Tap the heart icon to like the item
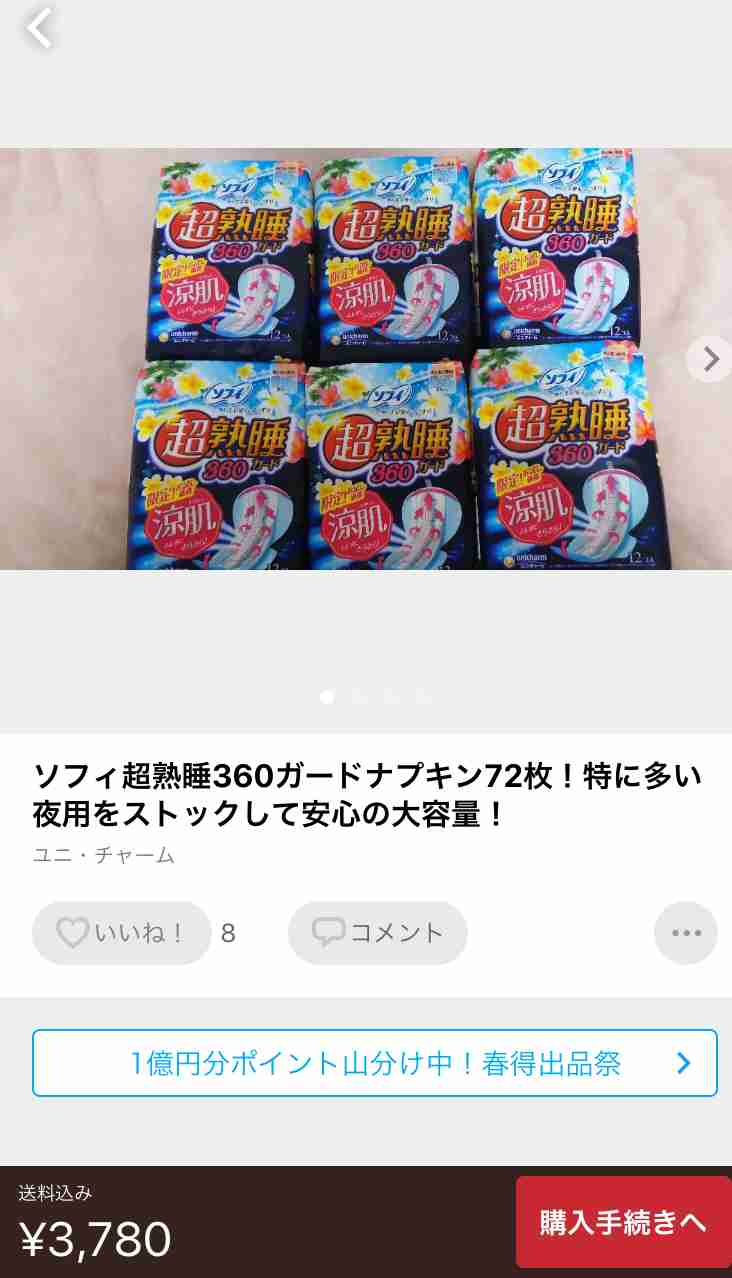Screen dimensions: 732x1278 pos(71,932)
